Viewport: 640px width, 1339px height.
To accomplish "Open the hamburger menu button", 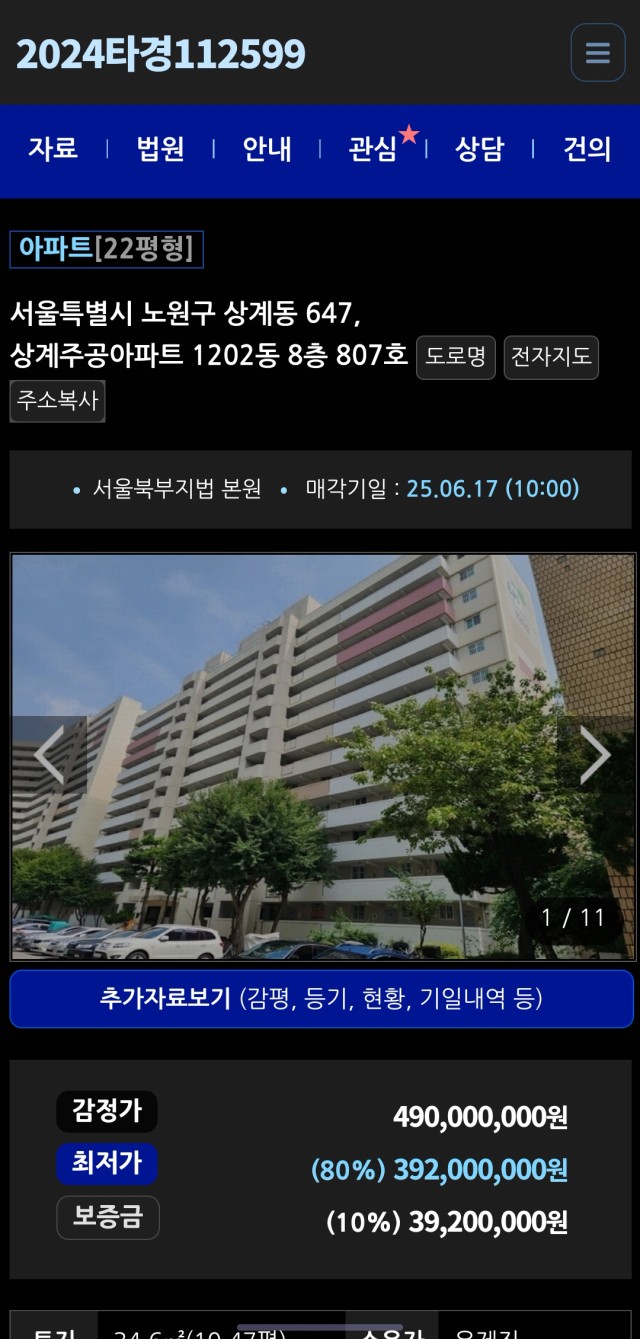I will click(598, 52).
